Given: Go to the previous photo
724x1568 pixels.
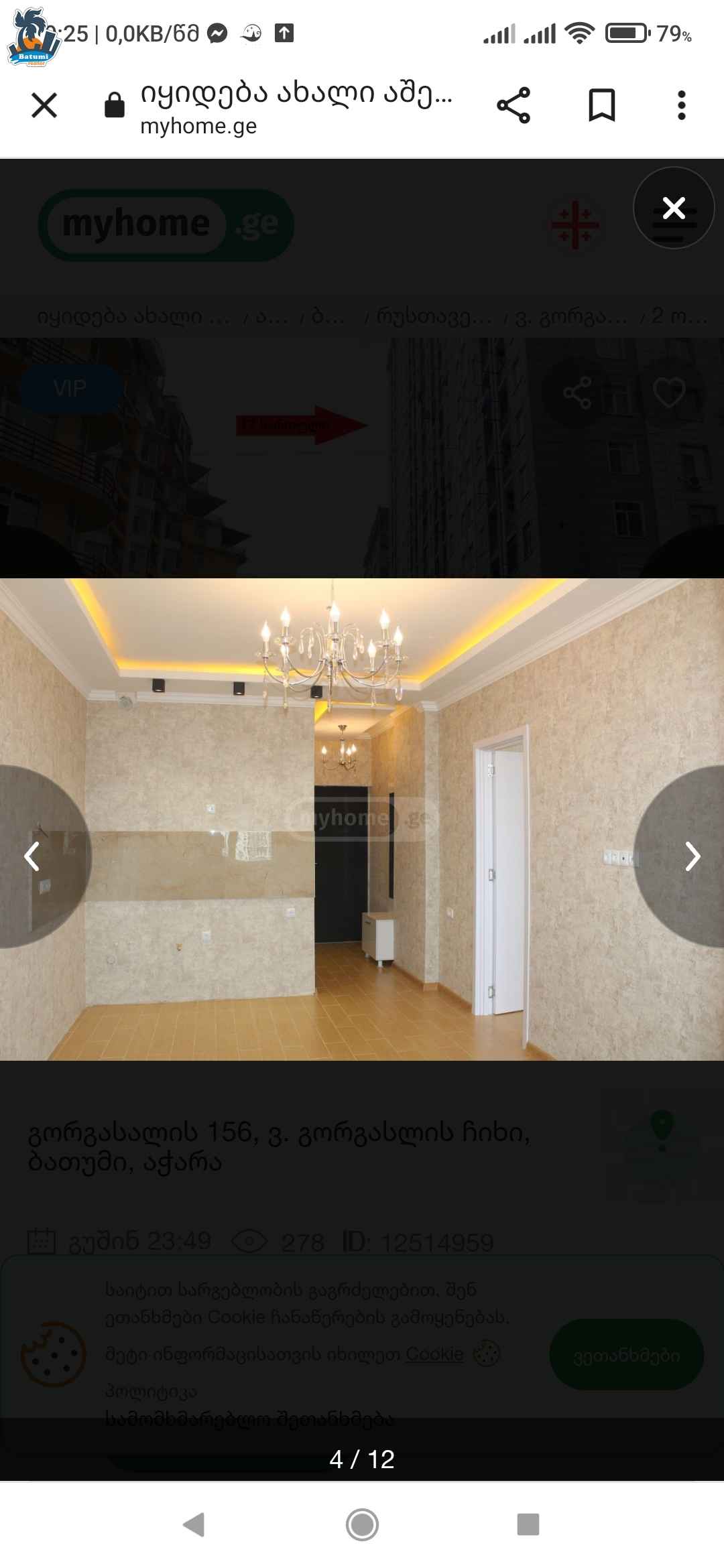Looking at the screenshot, I should pyautogui.click(x=32, y=856).
